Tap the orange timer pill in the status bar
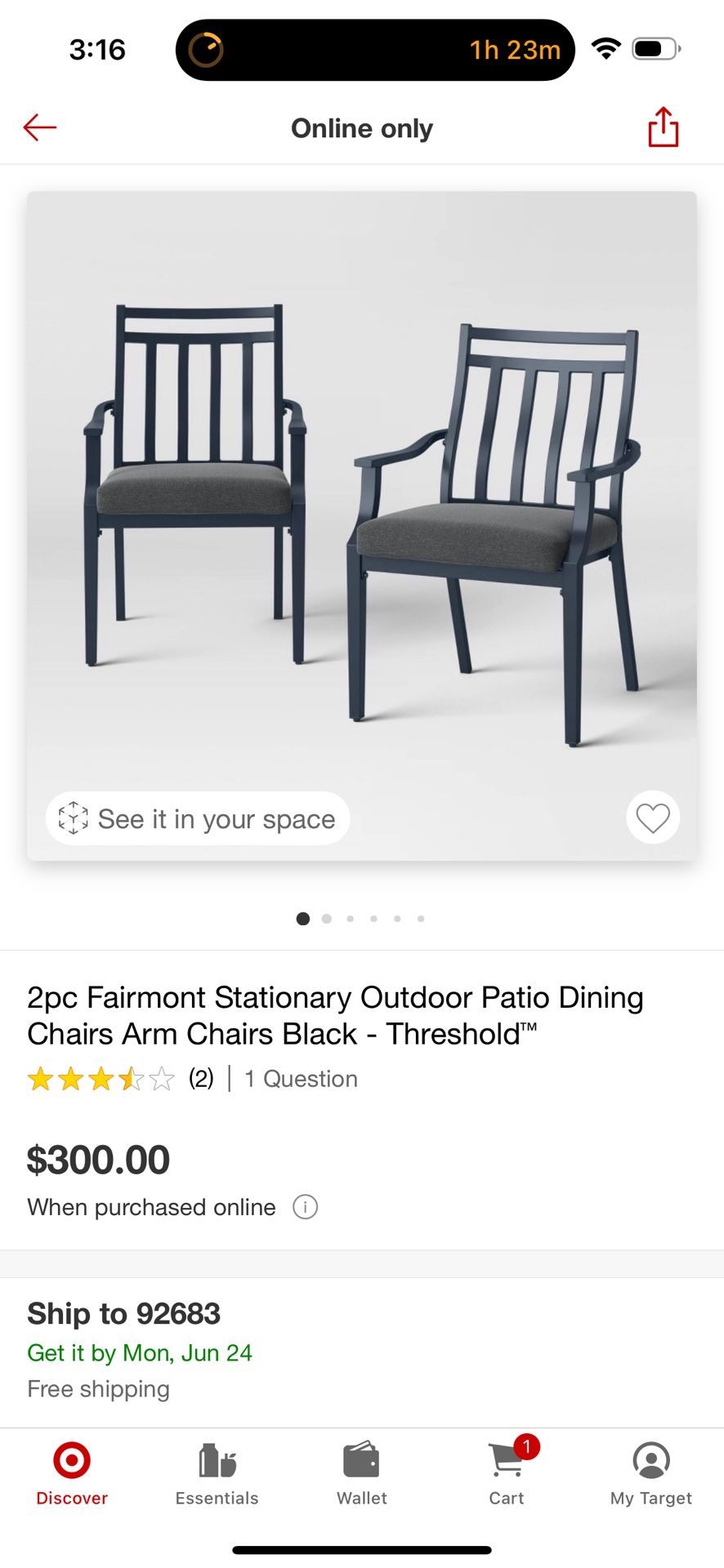The width and height of the screenshot is (724, 1568). 373,49
